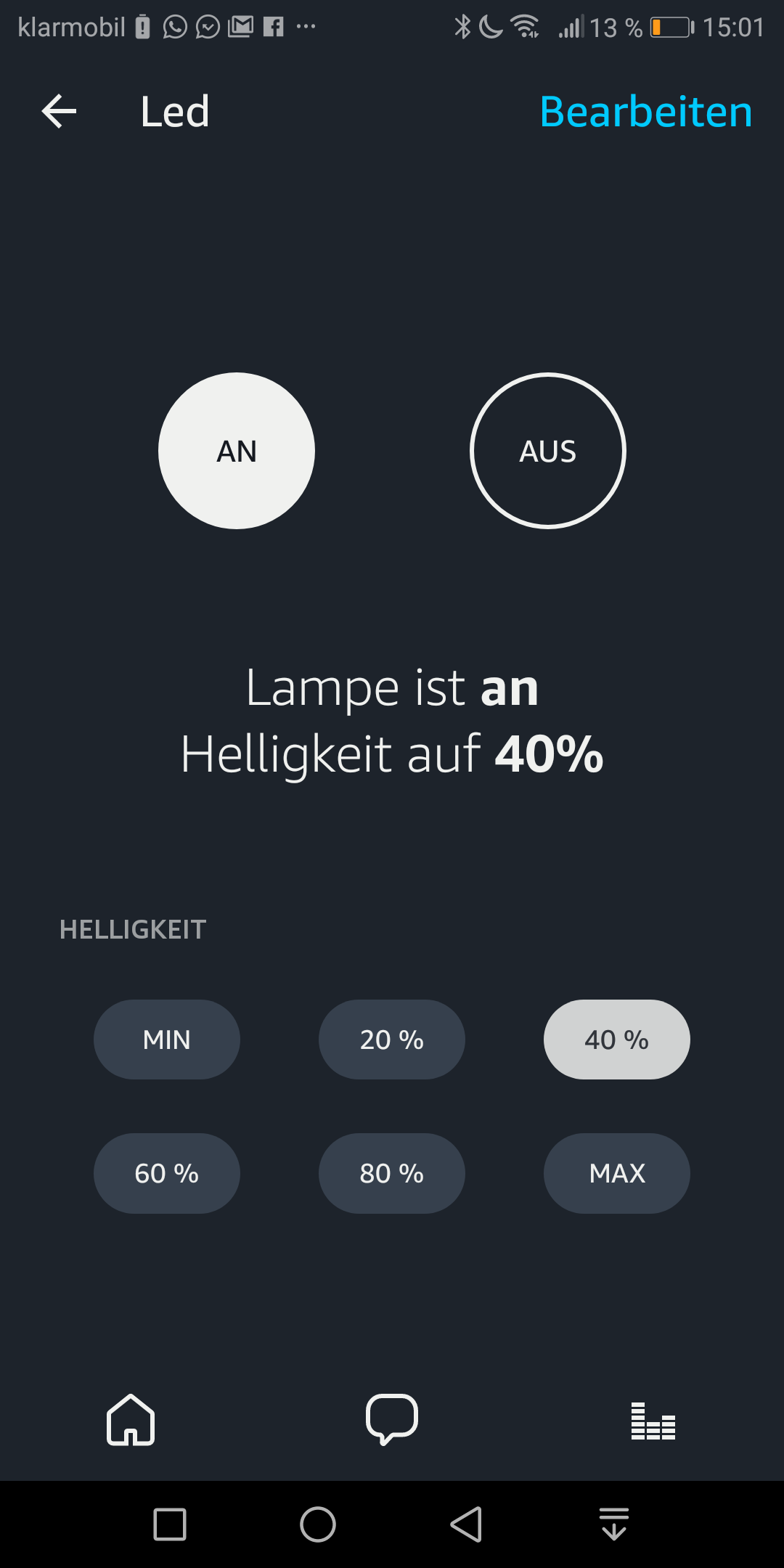
Task: Select 20 % brightness
Action: 392,1040
